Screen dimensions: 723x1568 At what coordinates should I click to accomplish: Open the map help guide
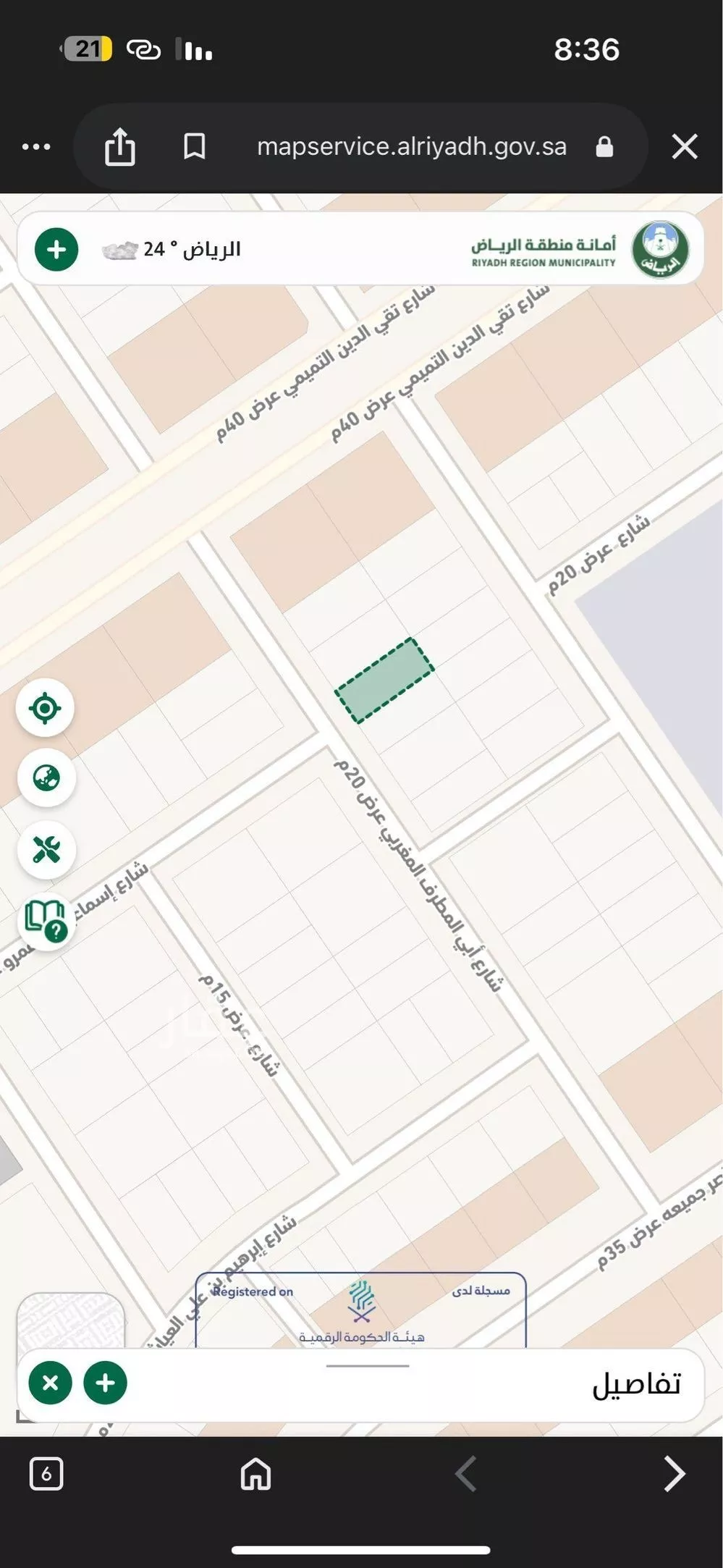pyautogui.click(x=46, y=920)
